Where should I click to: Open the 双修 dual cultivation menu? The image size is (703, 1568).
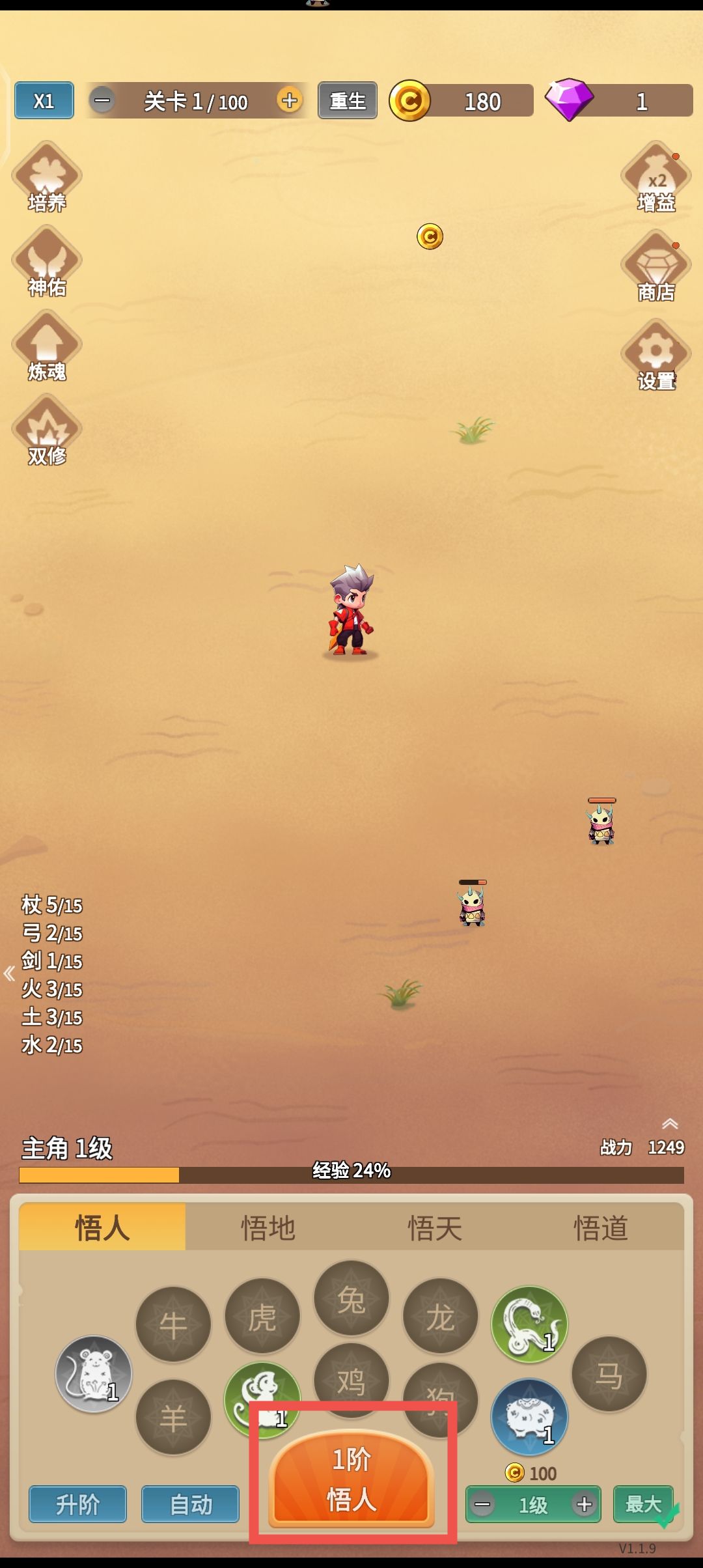[x=47, y=430]
